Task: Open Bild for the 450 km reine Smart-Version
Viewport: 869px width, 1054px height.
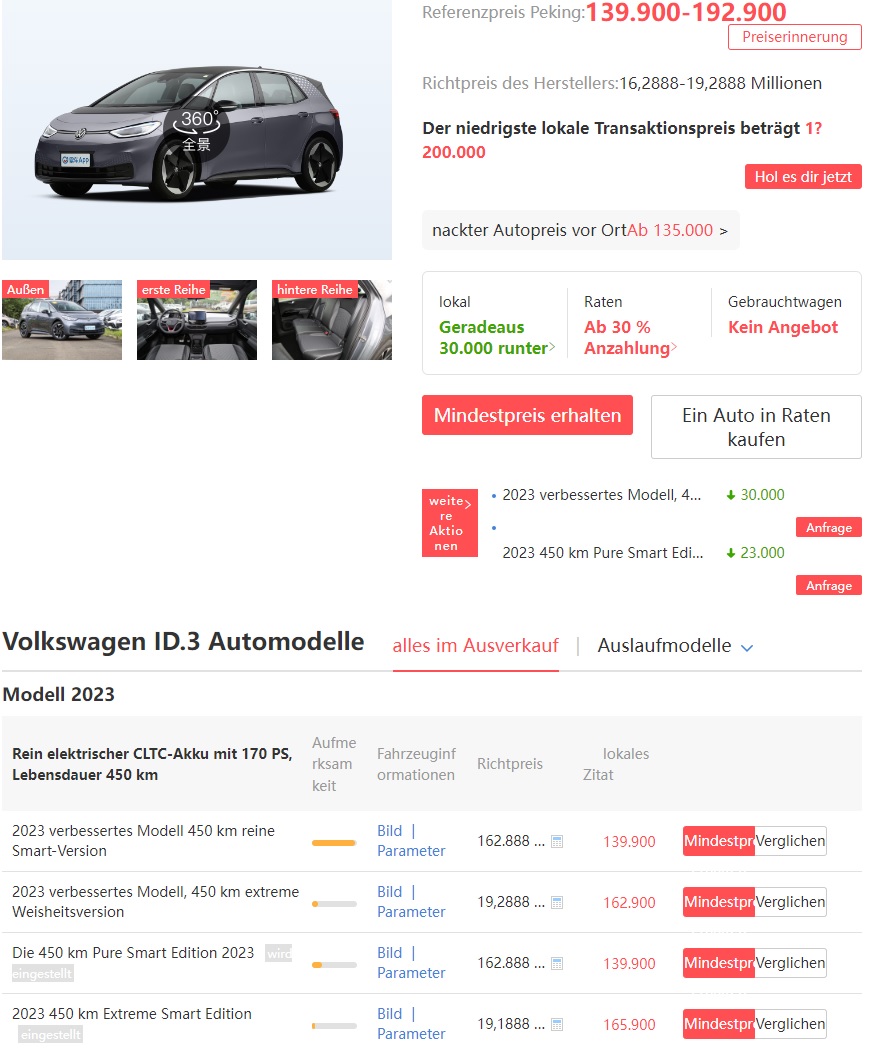Action: coord(389,831)
